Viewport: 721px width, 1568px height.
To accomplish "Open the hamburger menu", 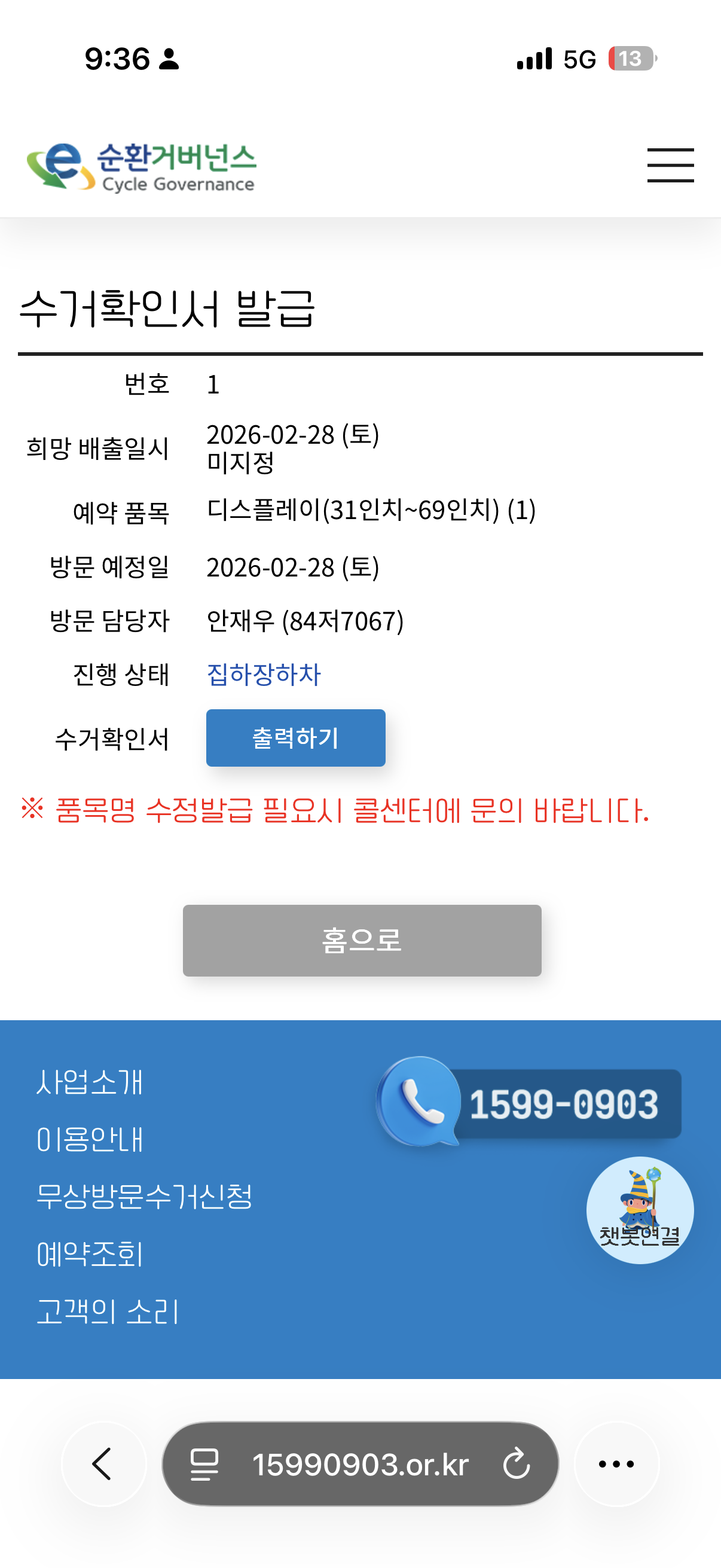I will pos(670,165).
